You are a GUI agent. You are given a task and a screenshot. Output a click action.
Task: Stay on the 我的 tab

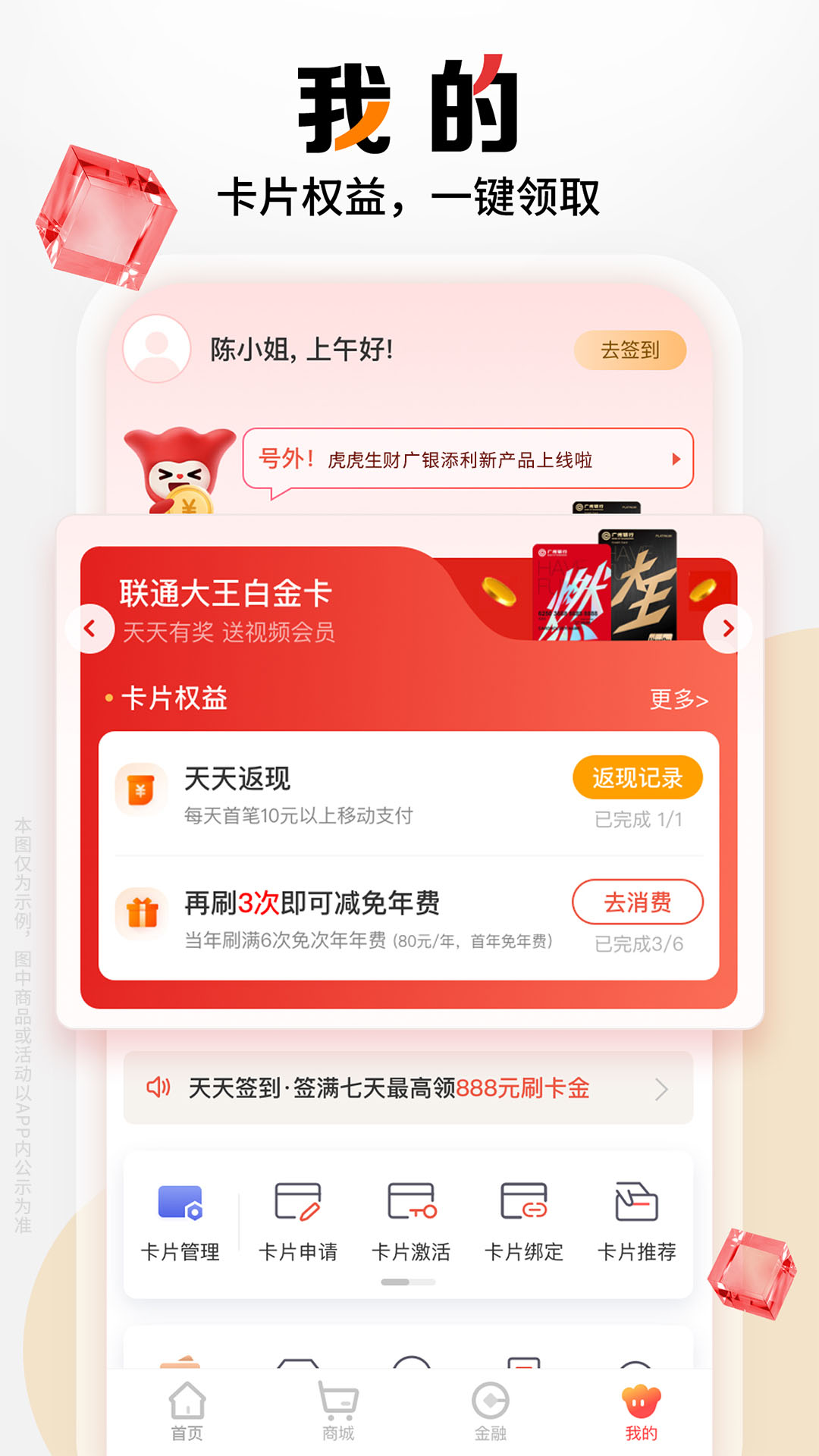(639, 1410)
